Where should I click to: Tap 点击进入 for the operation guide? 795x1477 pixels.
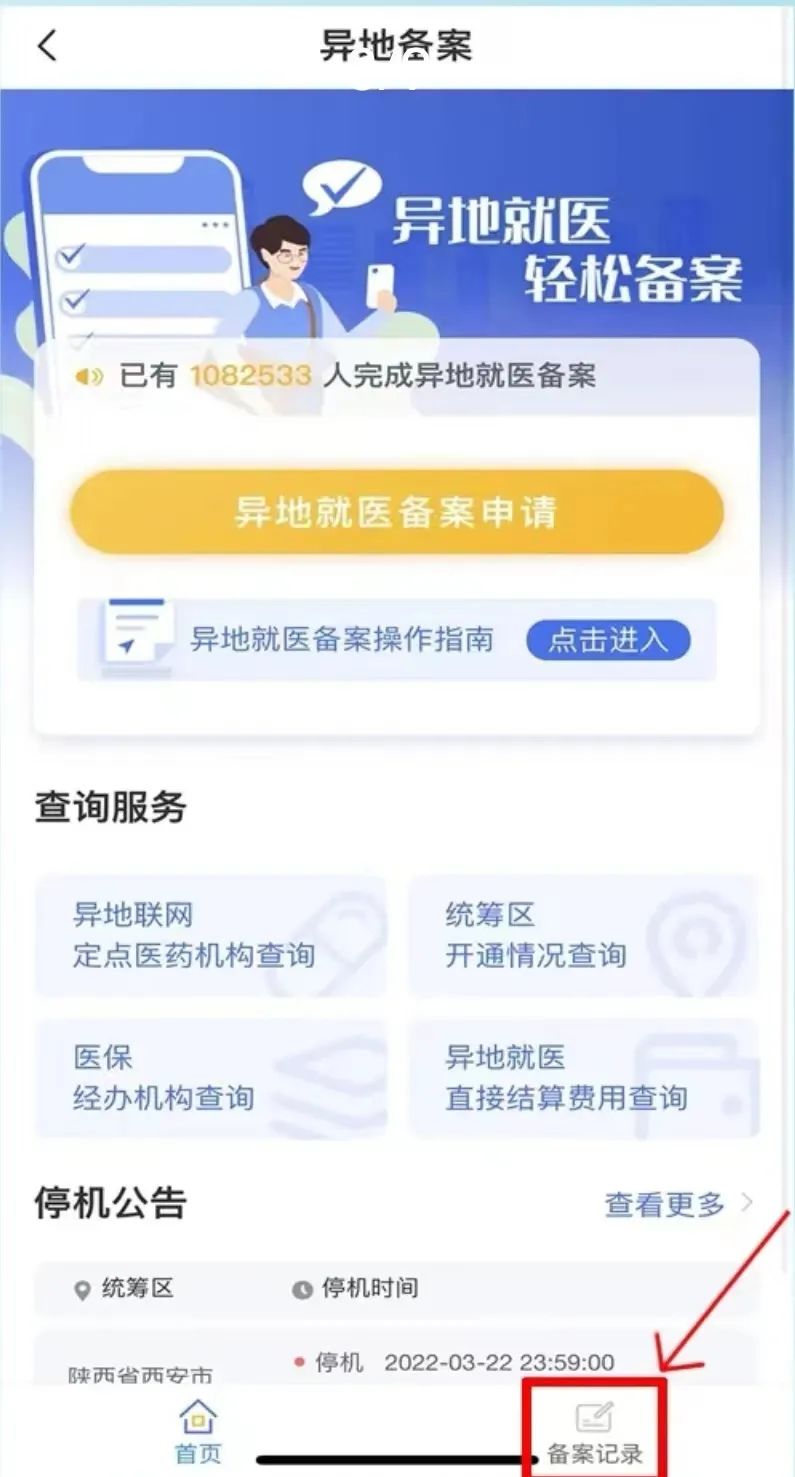608,640
